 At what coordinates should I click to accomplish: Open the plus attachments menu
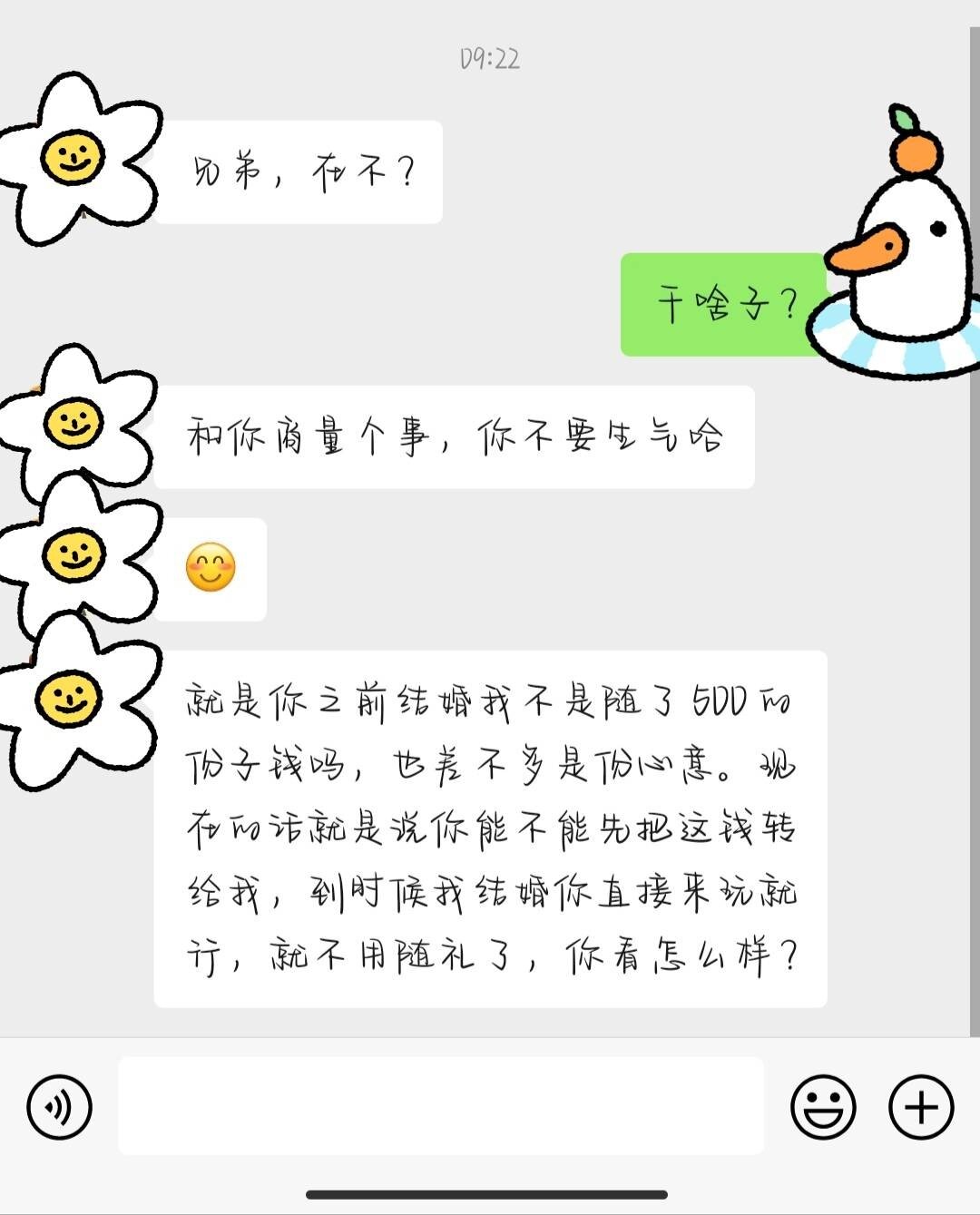point(920,1106)
